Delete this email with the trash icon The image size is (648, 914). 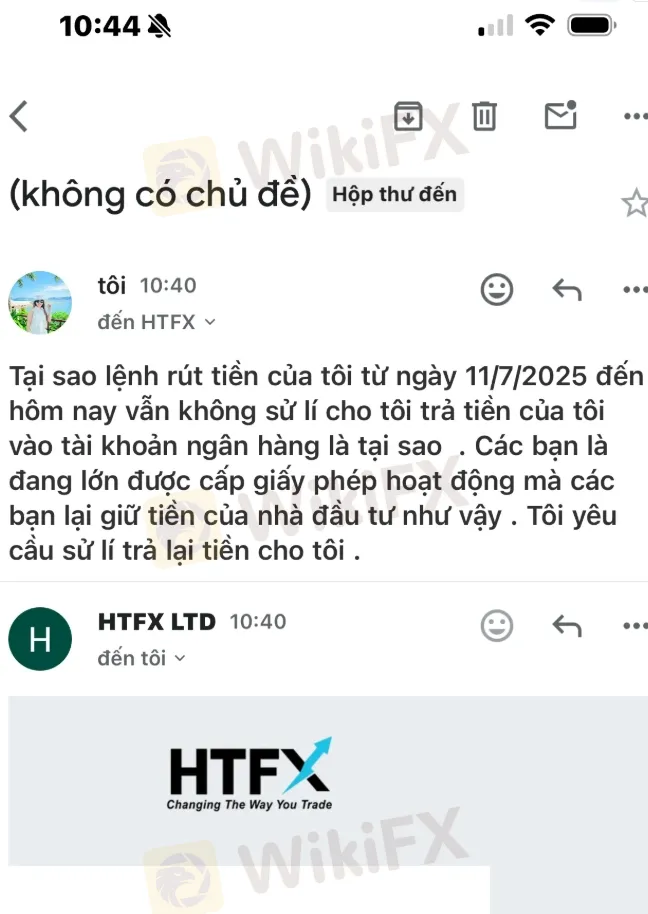[484, 116]
